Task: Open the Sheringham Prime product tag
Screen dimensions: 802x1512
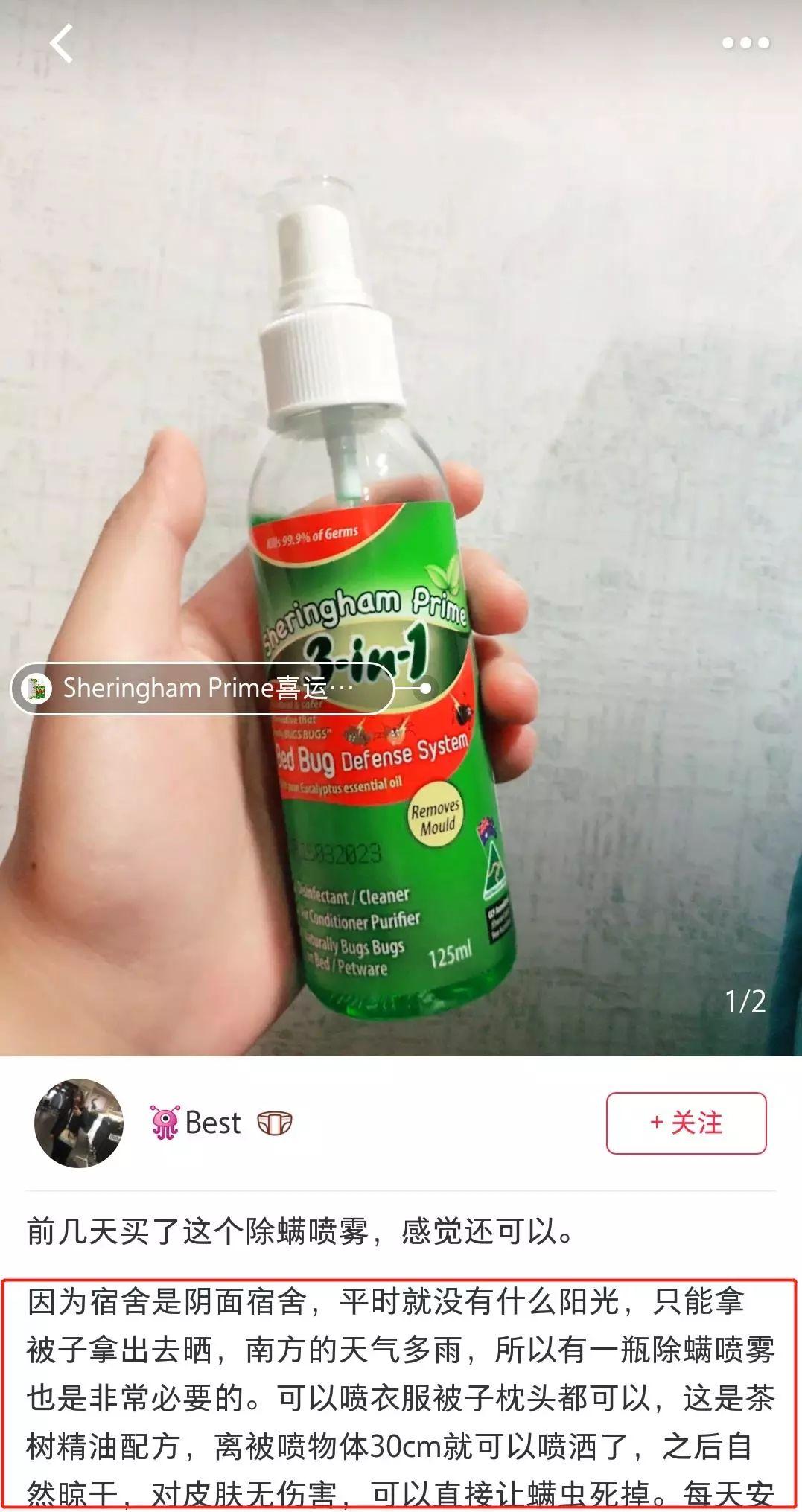Action: point(203,688)
